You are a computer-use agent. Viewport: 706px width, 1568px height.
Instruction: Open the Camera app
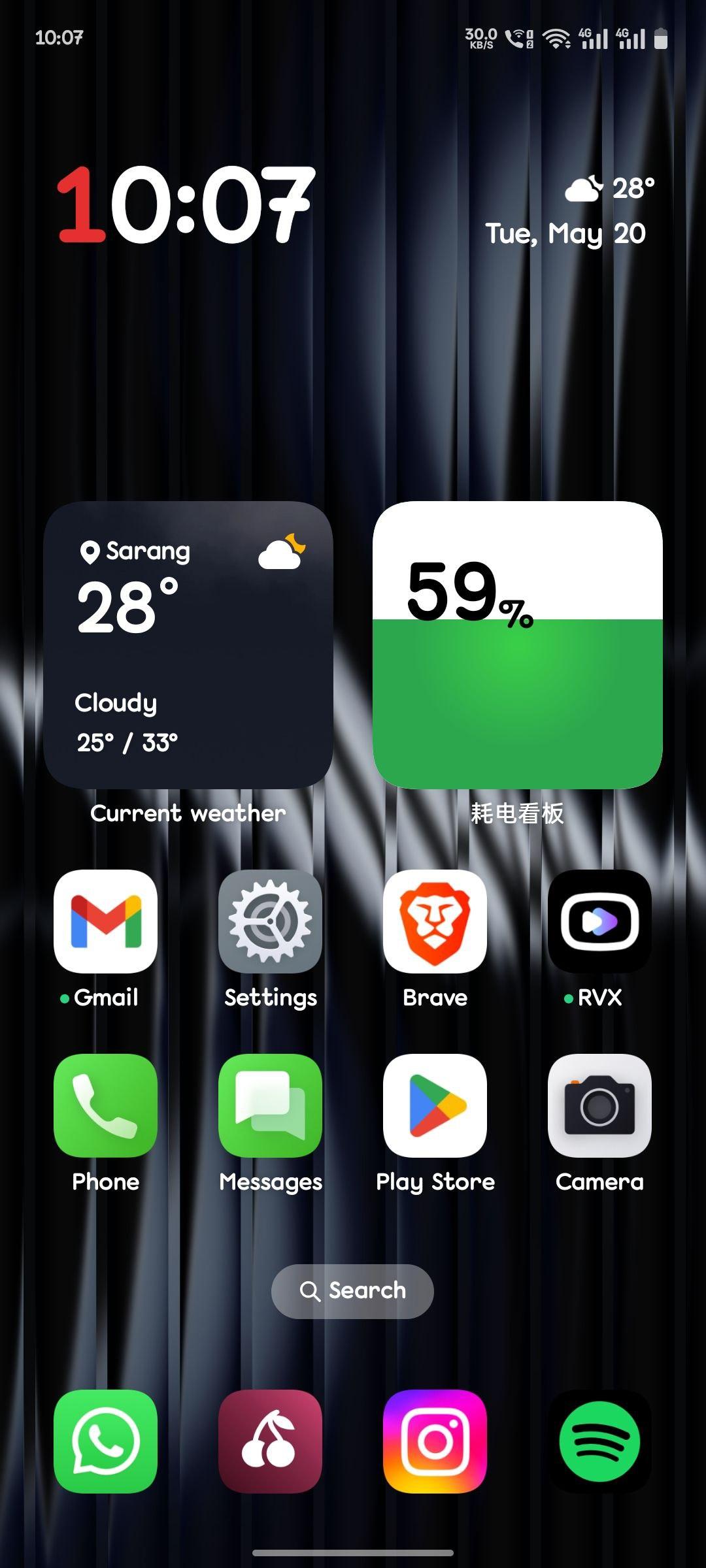(599, 1105)
